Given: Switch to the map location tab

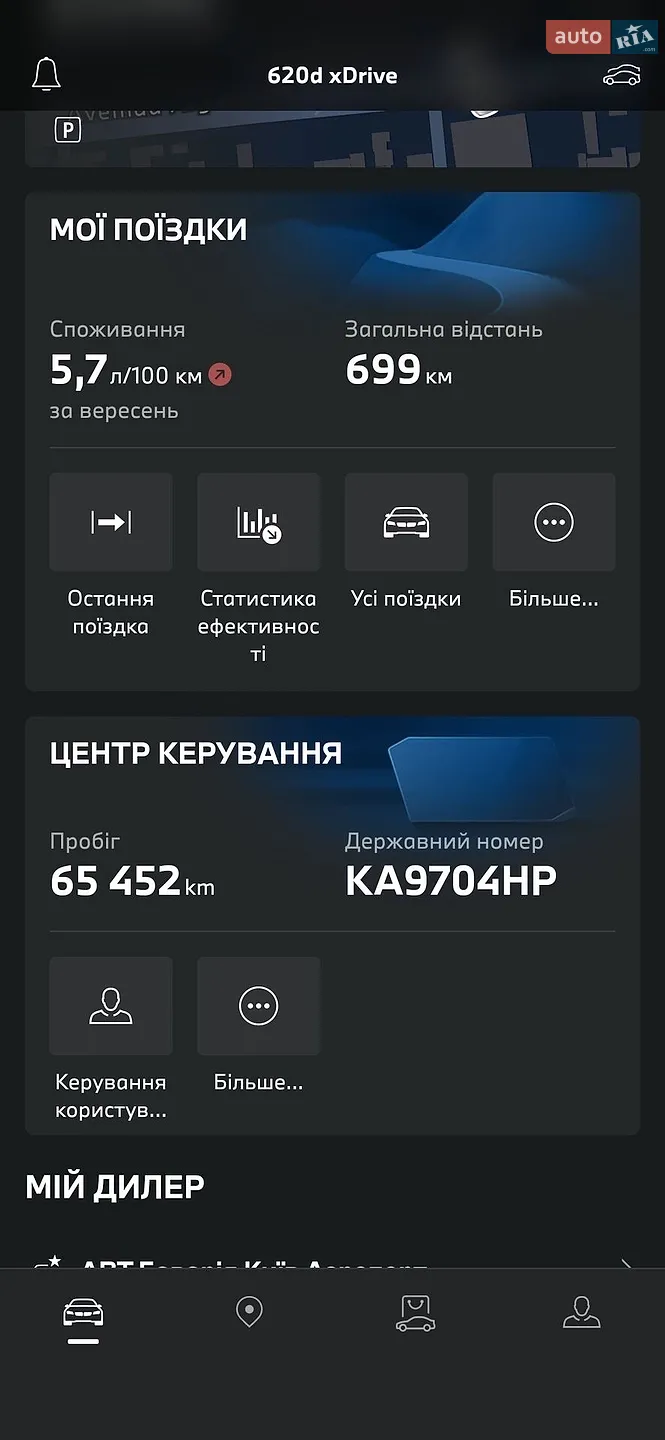Looking at the screenshot, I should (x=249, y=1312).
